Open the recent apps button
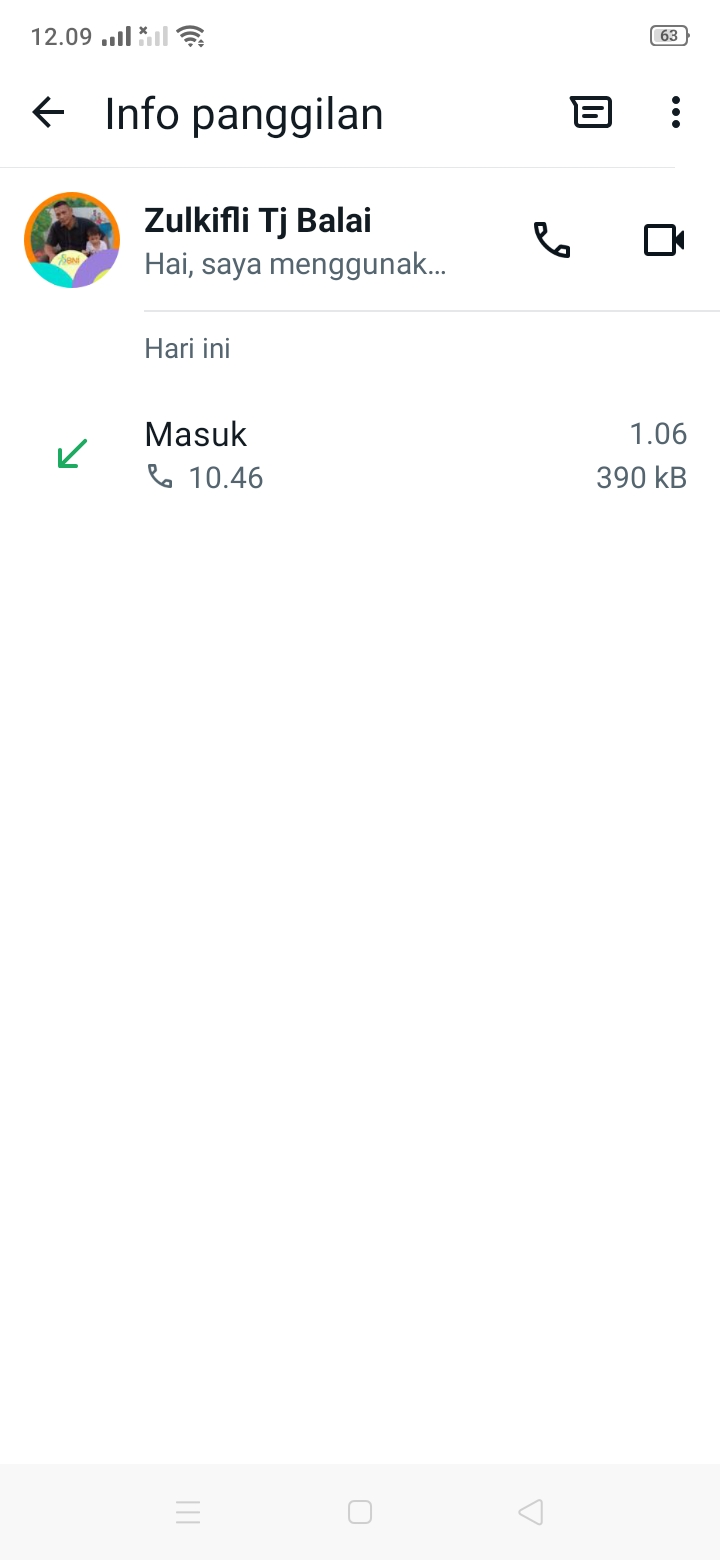This screenshot has width=720, height=1560. click(188, 1512)
